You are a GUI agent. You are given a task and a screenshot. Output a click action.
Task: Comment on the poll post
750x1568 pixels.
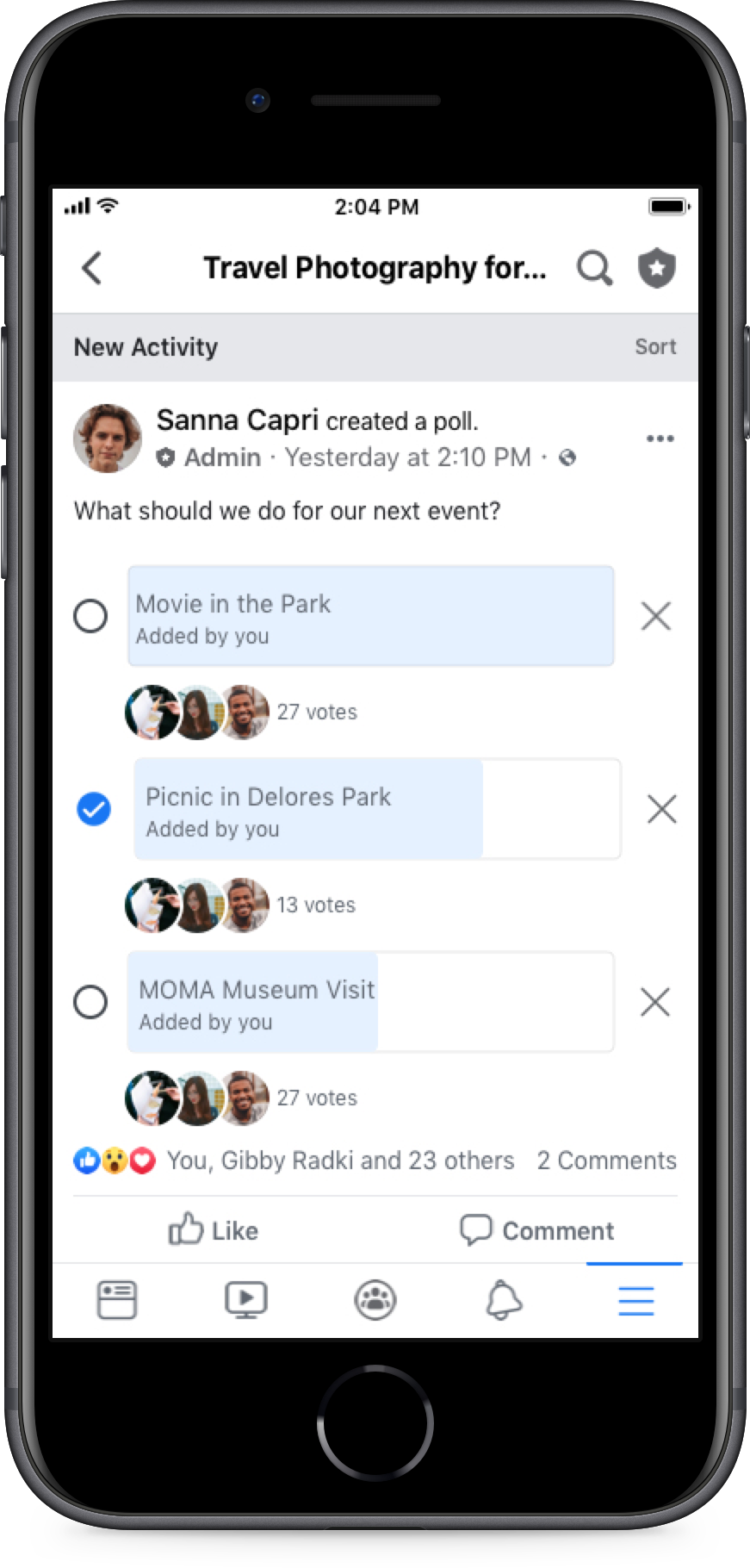coord(536,1230)
